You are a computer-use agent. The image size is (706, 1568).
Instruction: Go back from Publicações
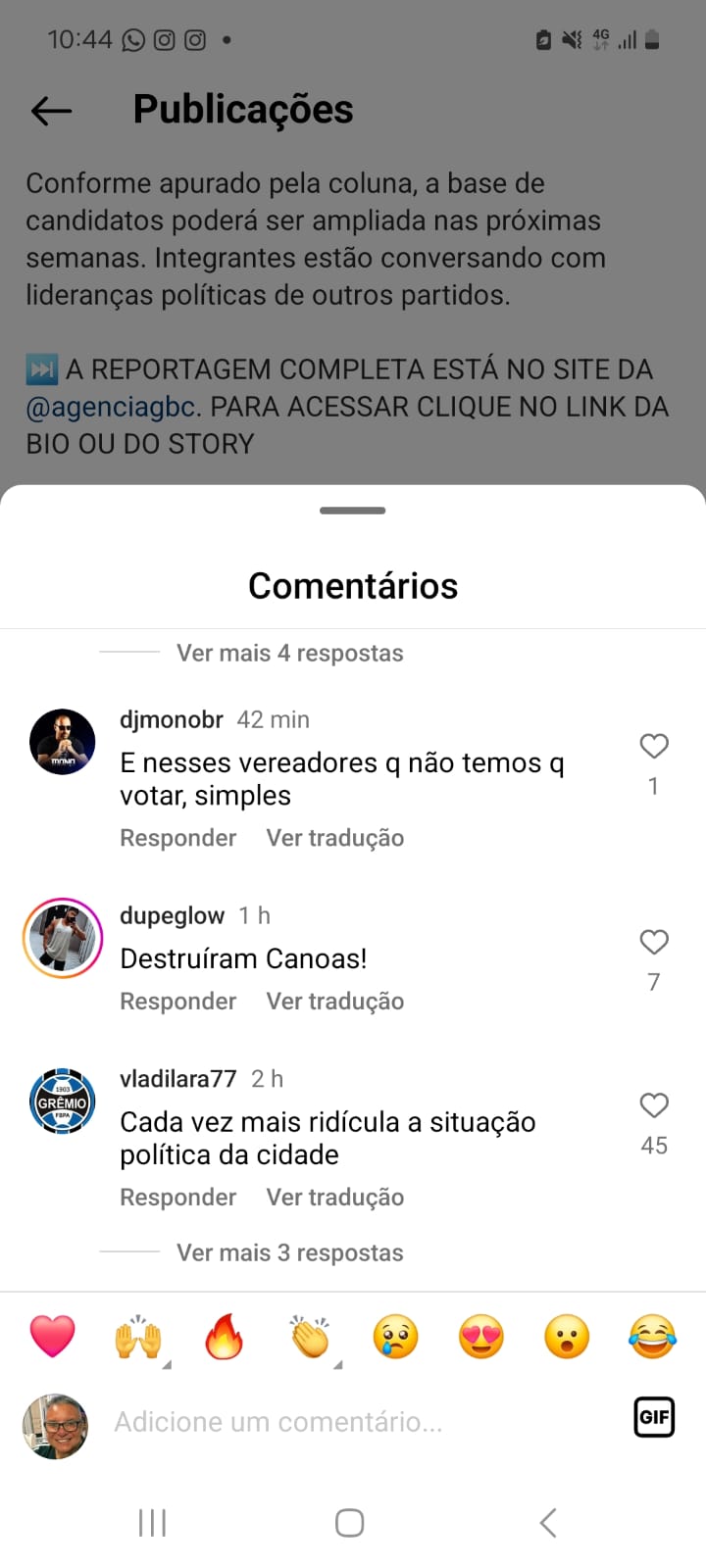click(x=52, y=111)
